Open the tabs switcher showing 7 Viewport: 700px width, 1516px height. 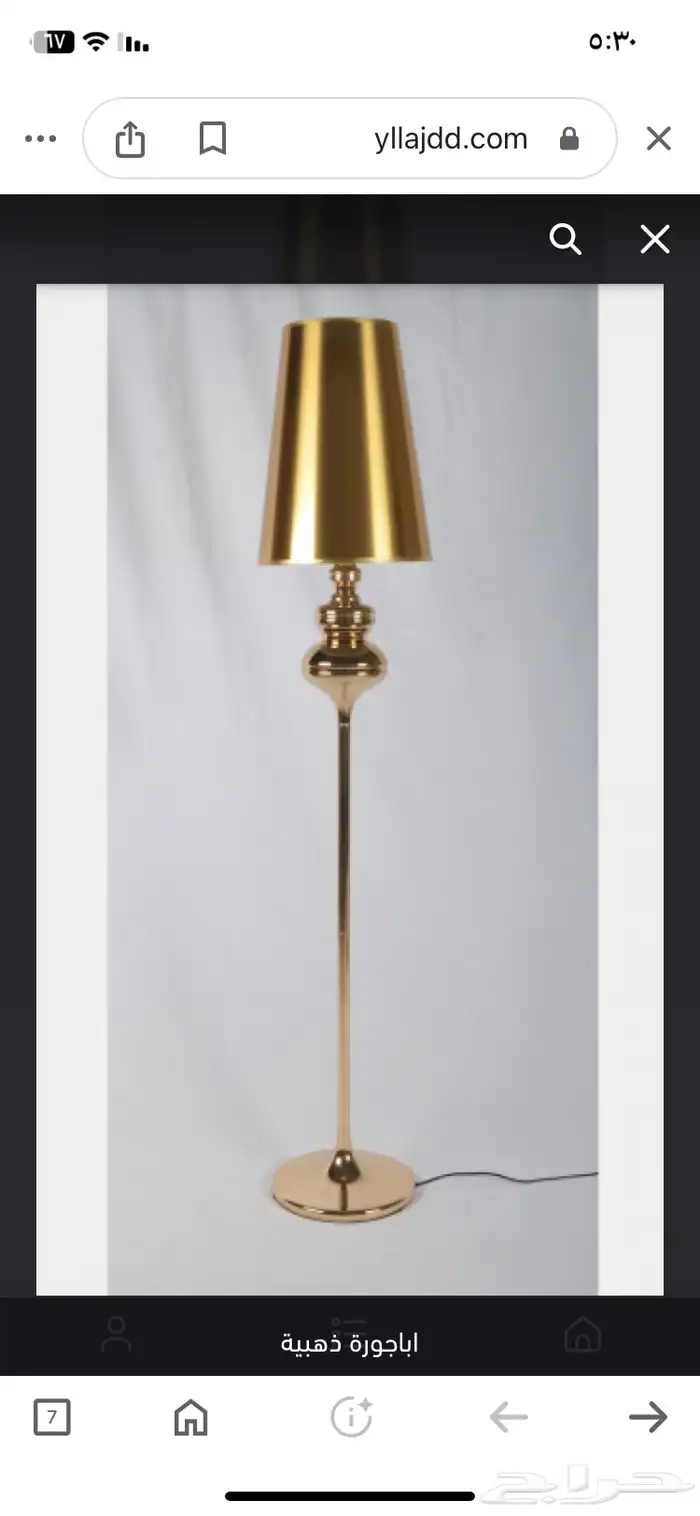52,1417
